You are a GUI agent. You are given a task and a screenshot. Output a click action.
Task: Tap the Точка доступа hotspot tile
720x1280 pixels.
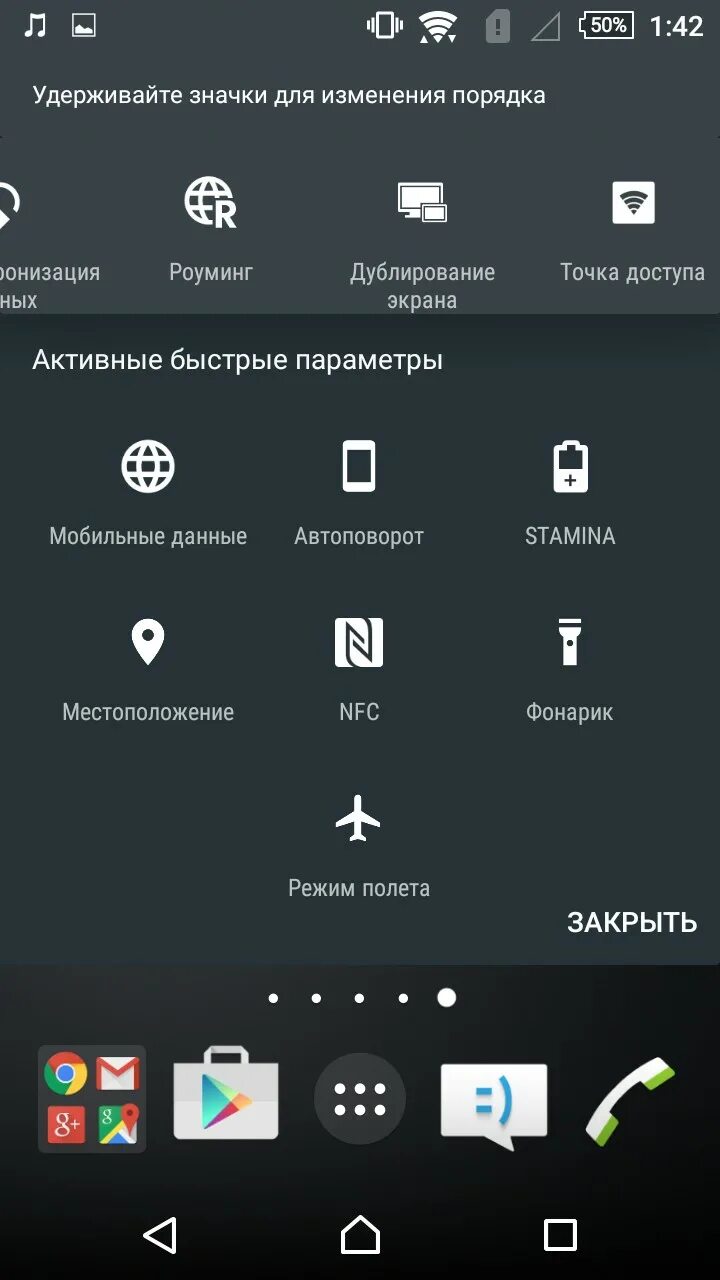pos(632,228)
